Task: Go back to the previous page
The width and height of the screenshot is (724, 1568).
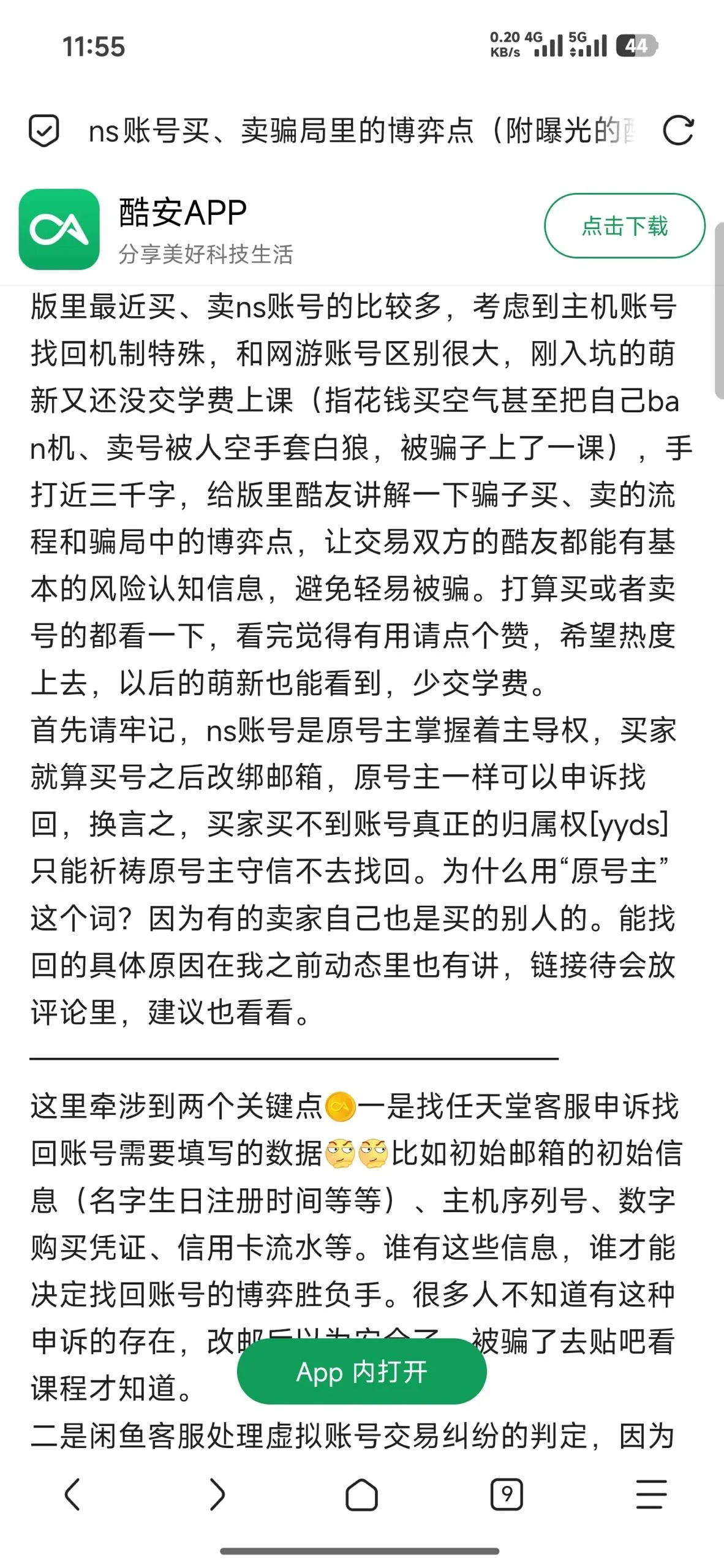Action: click(72, 1494)
